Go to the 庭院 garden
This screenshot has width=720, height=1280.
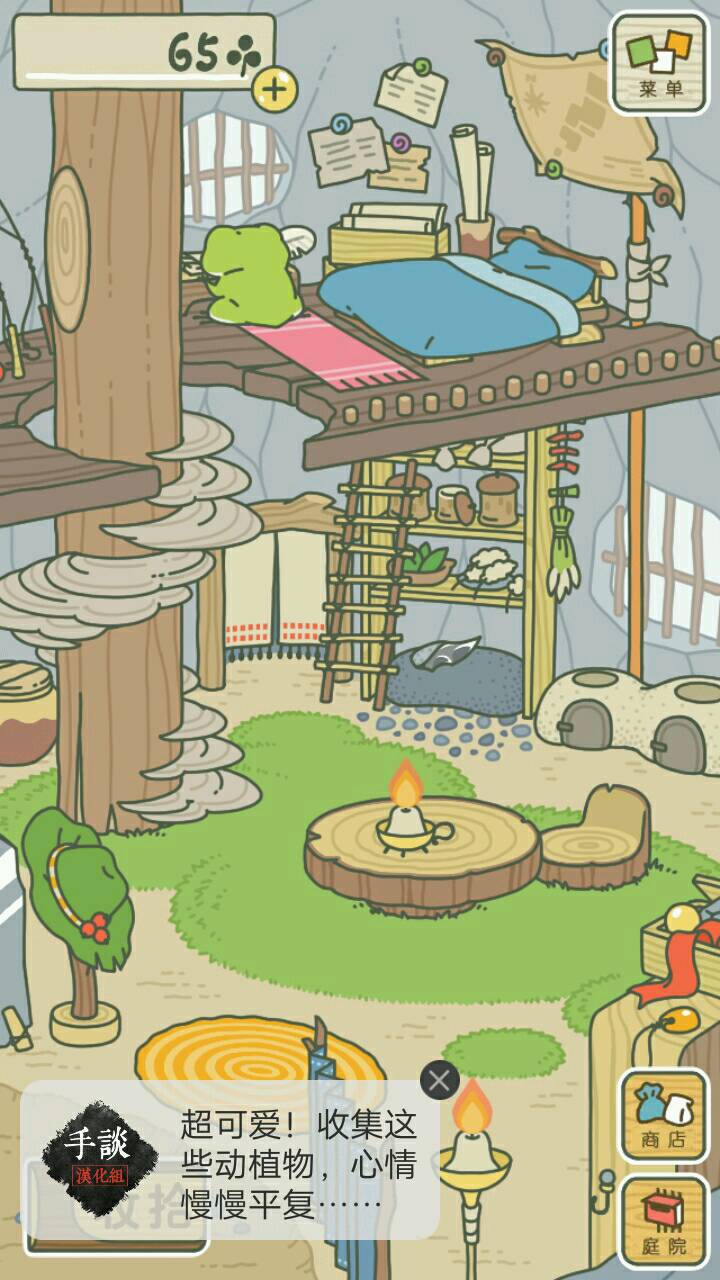pyautogui.click(x=663, y=1220)
